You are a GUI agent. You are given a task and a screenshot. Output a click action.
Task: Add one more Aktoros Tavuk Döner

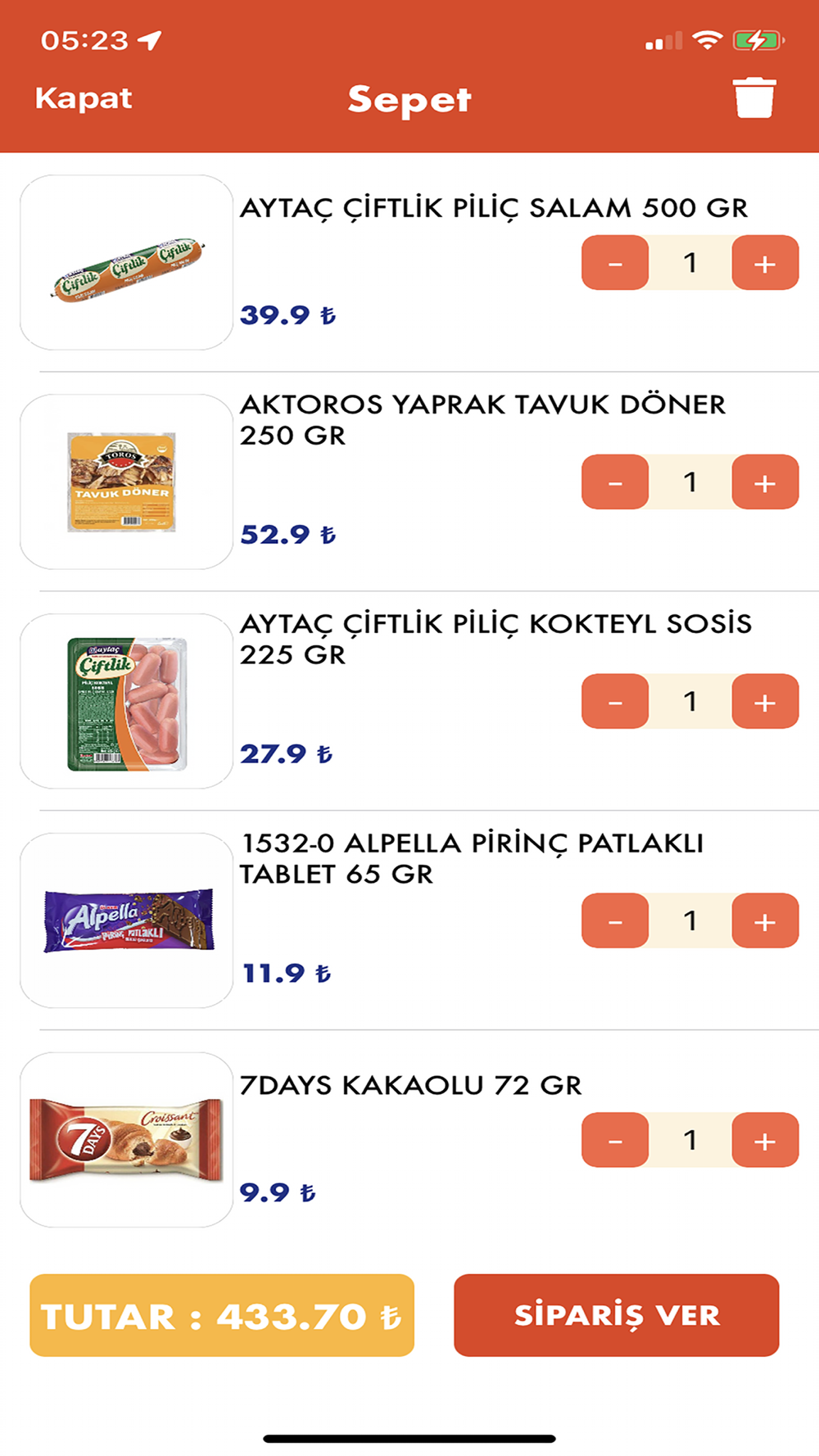[x=764, y=482]
